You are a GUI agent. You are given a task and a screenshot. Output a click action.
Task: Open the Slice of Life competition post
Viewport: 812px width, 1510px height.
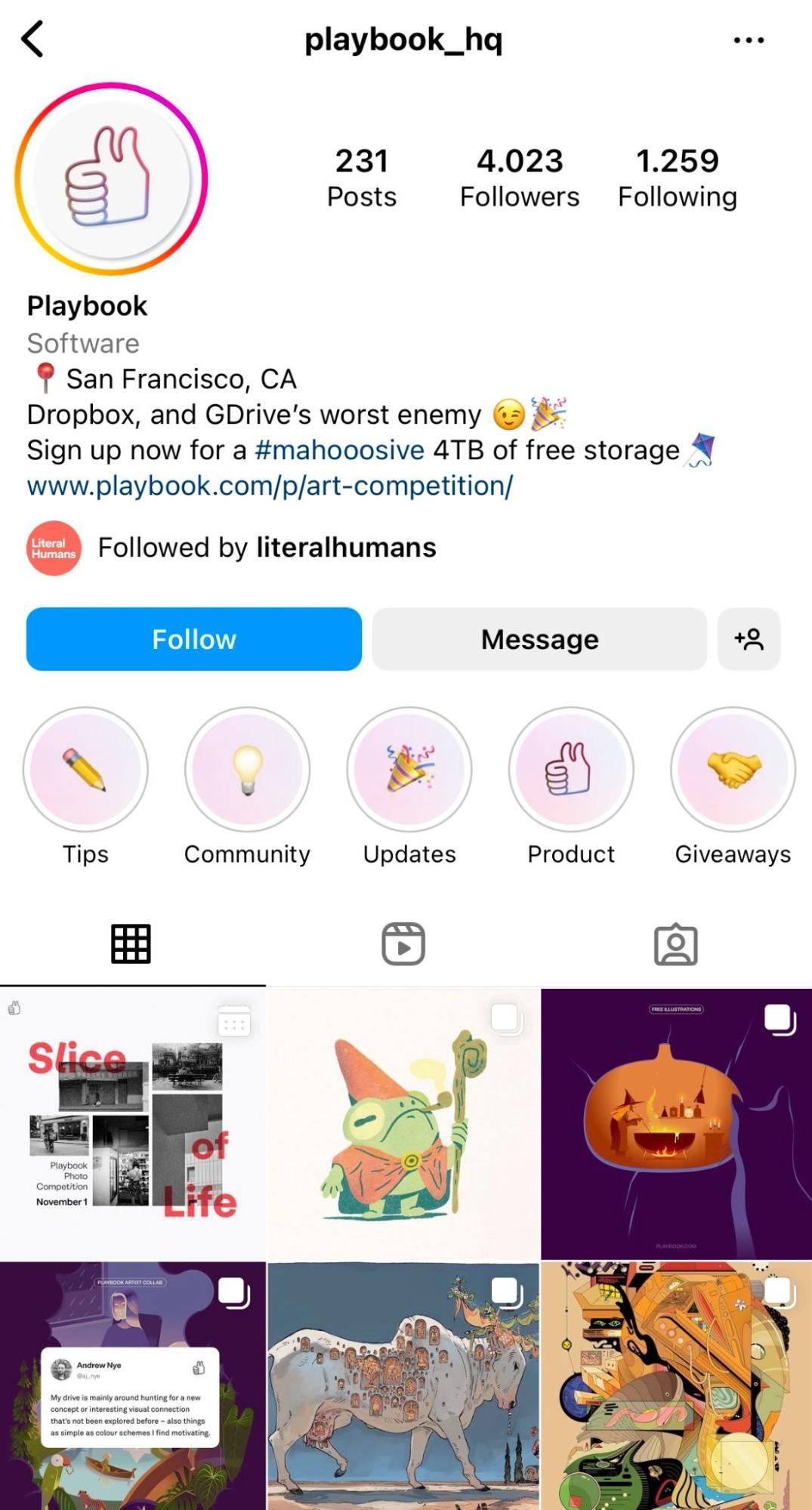[x=133, y=1124]
